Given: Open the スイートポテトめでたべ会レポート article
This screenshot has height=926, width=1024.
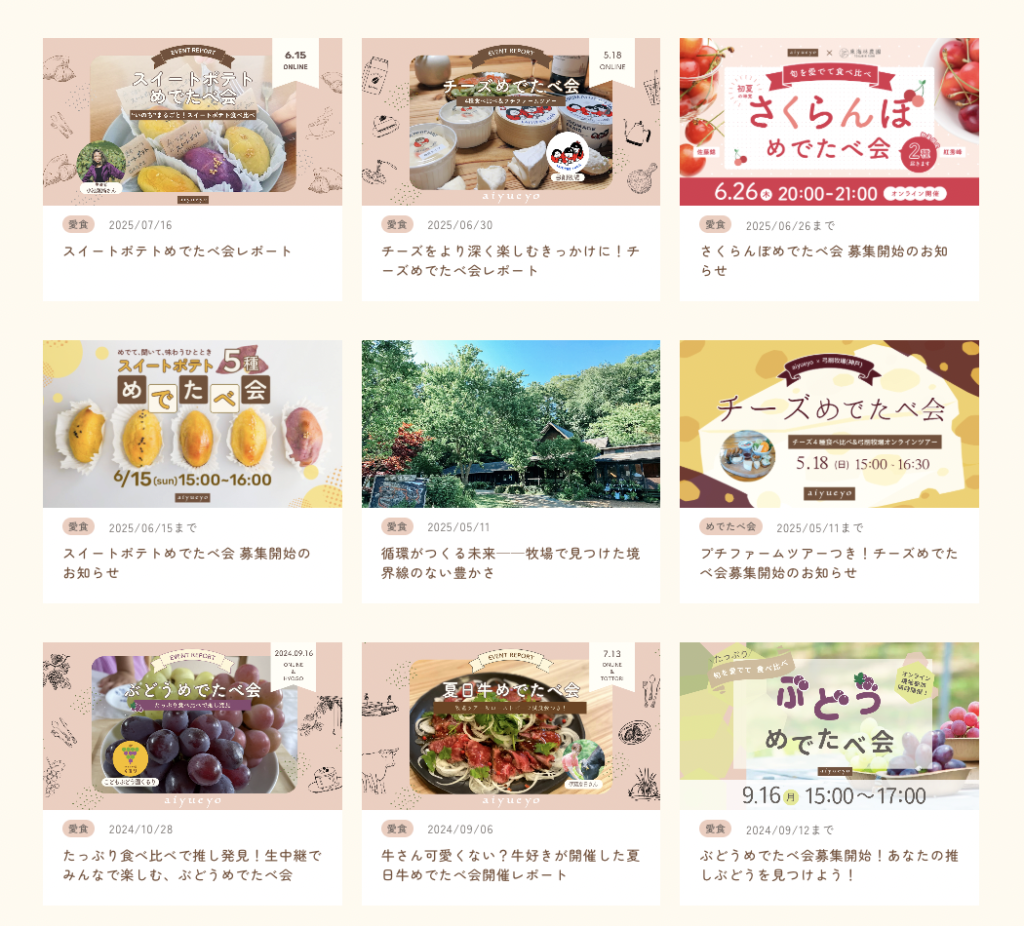Looking at the screenshot, I should (178, 251).
